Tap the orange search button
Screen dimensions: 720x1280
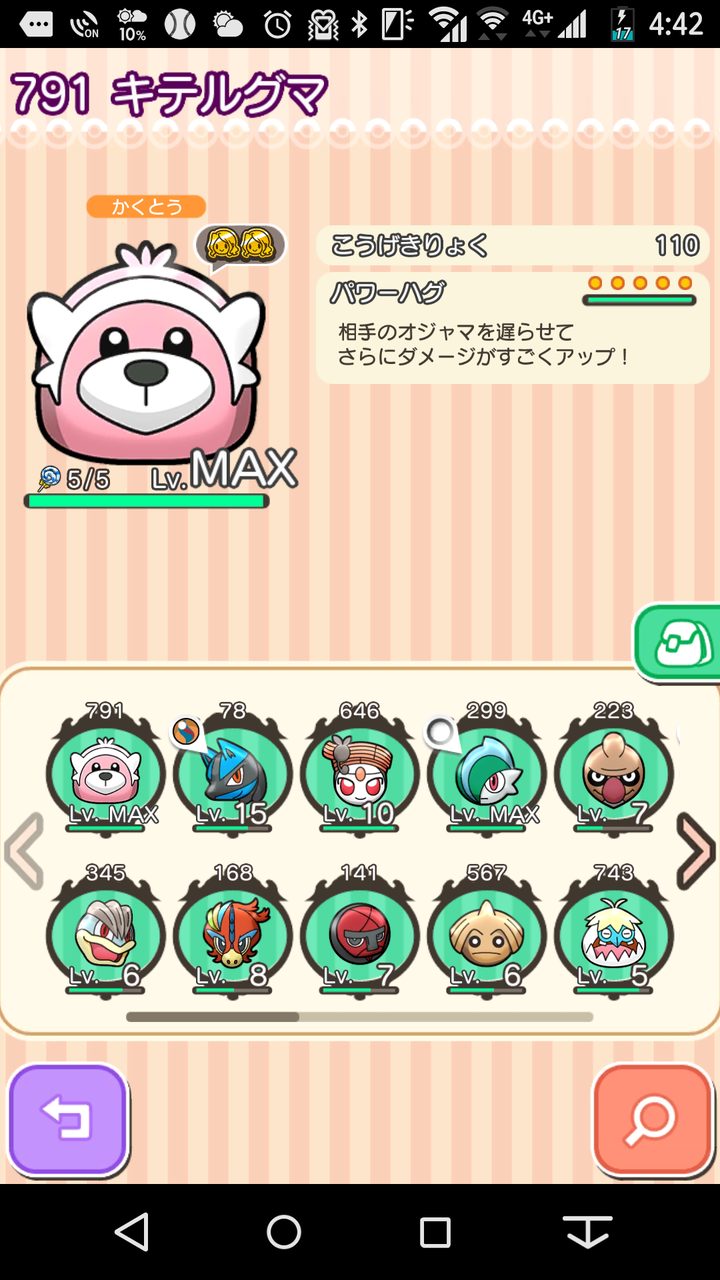click(651, 1120)
